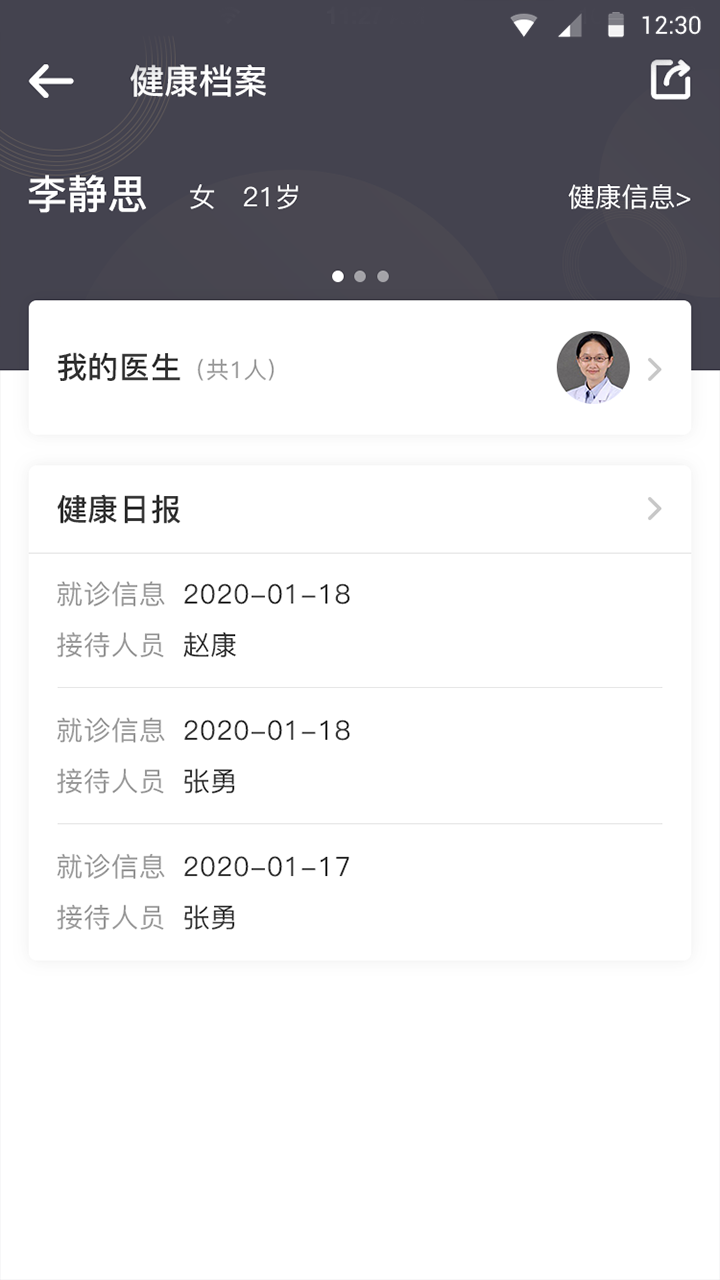
Task: Tap the Wi-Fi icon in the status bar
Action: 524,23
